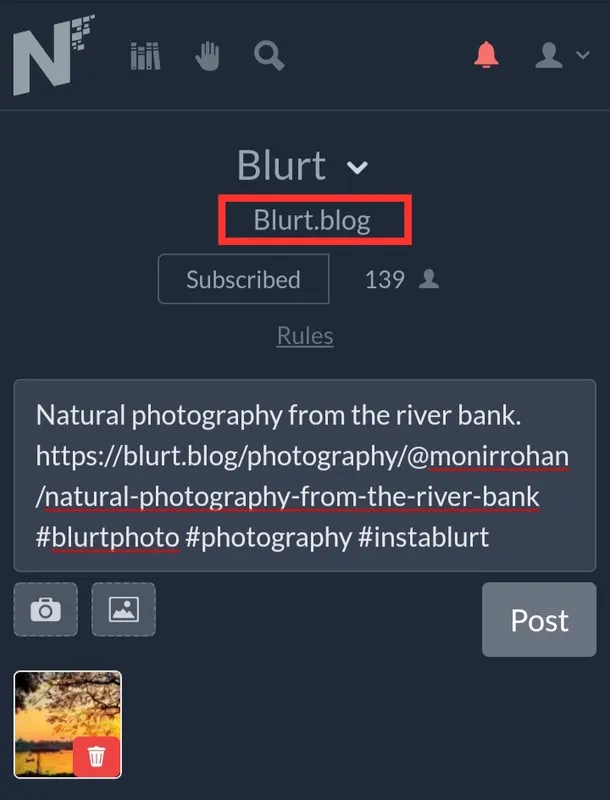
Task: Publish with the Post button
Action: (x=539, y=620)
